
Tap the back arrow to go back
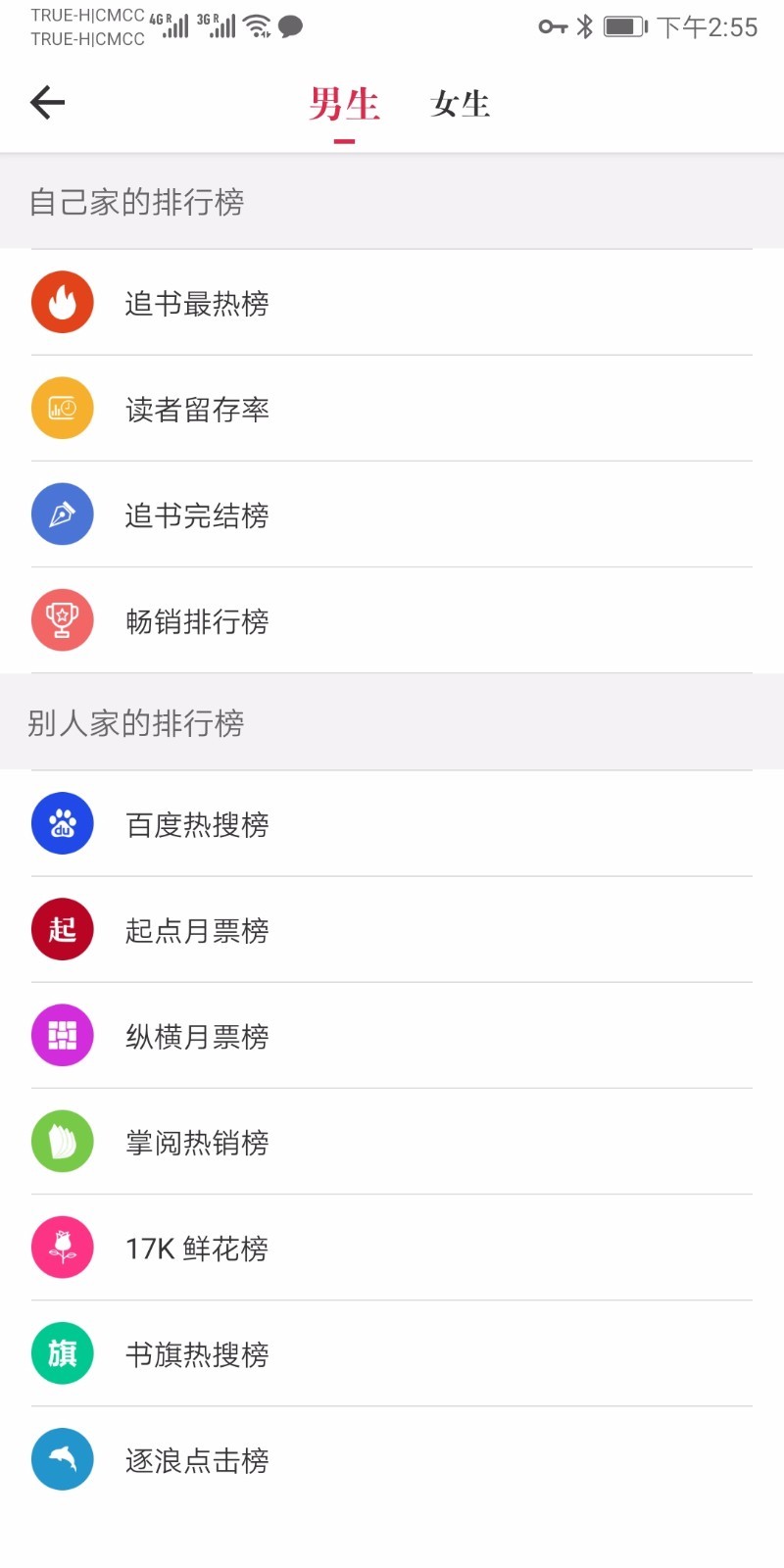click(x=45, y=102)
